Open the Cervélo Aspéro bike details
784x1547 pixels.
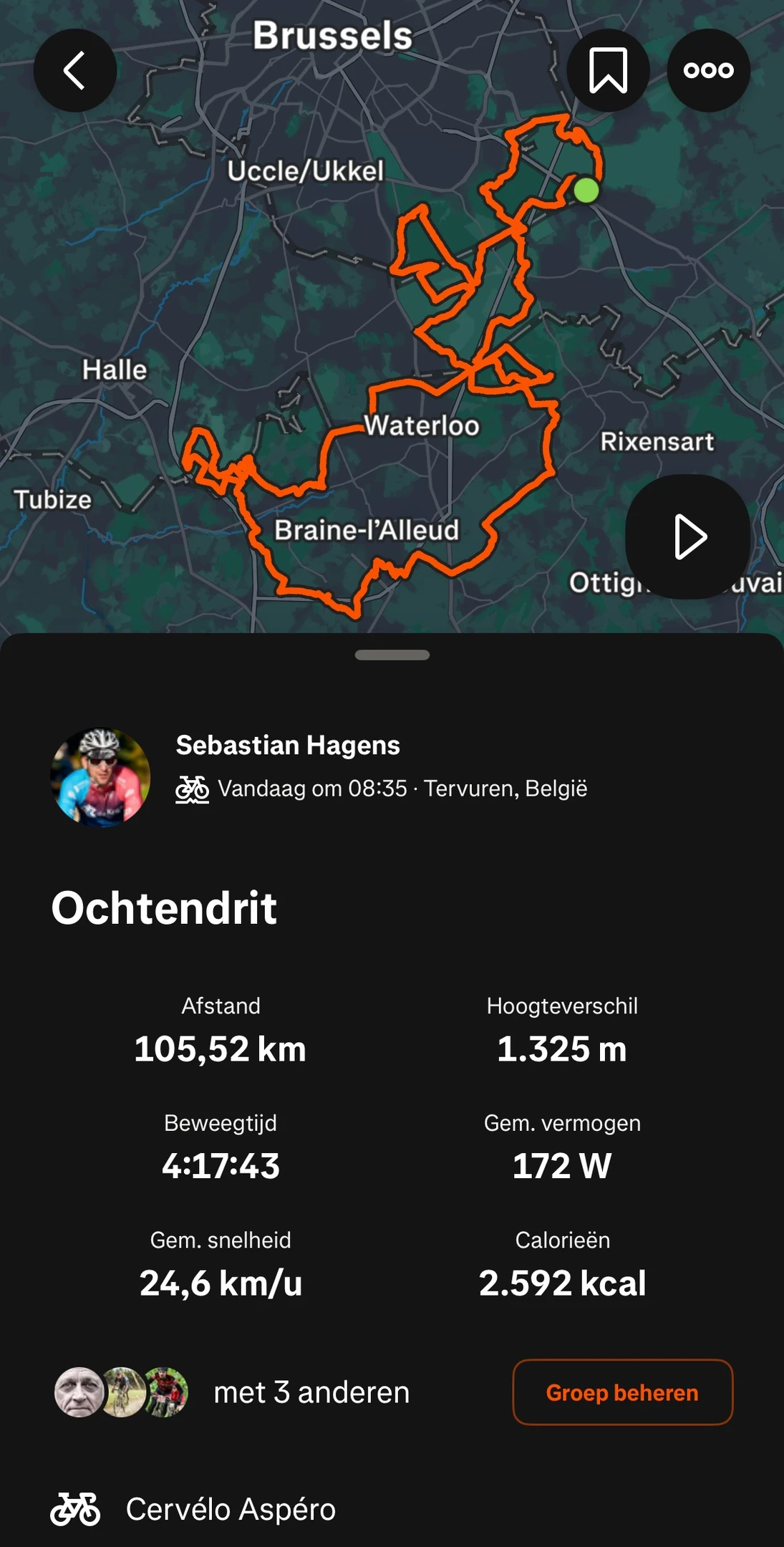point(230,1509)
